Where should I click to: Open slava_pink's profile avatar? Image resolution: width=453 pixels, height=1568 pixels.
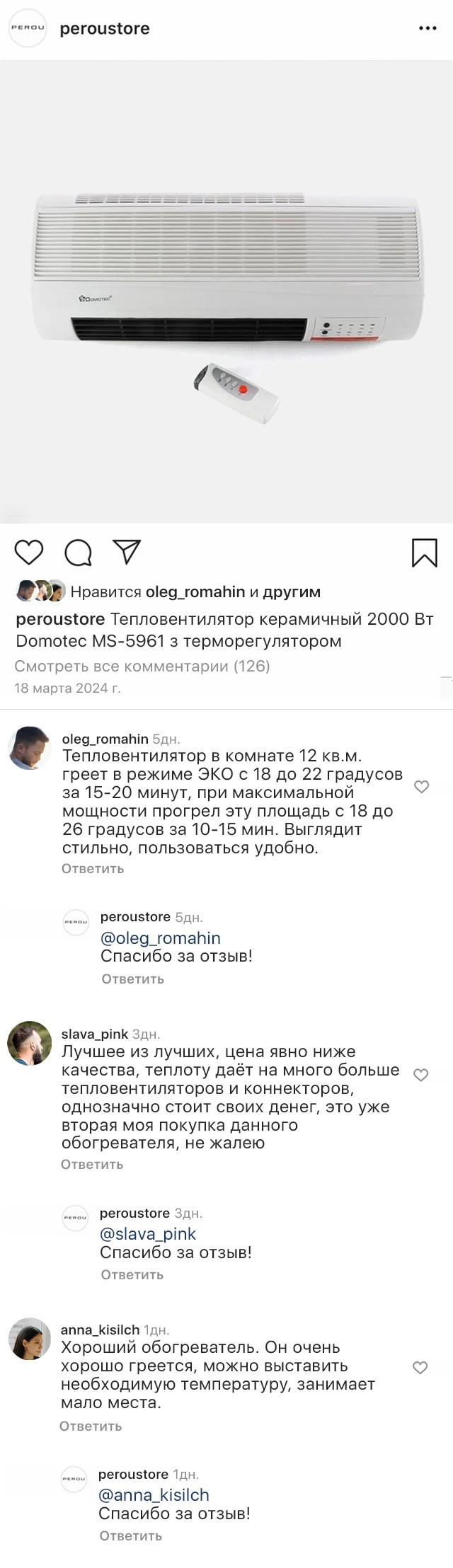pos(30,1043)
